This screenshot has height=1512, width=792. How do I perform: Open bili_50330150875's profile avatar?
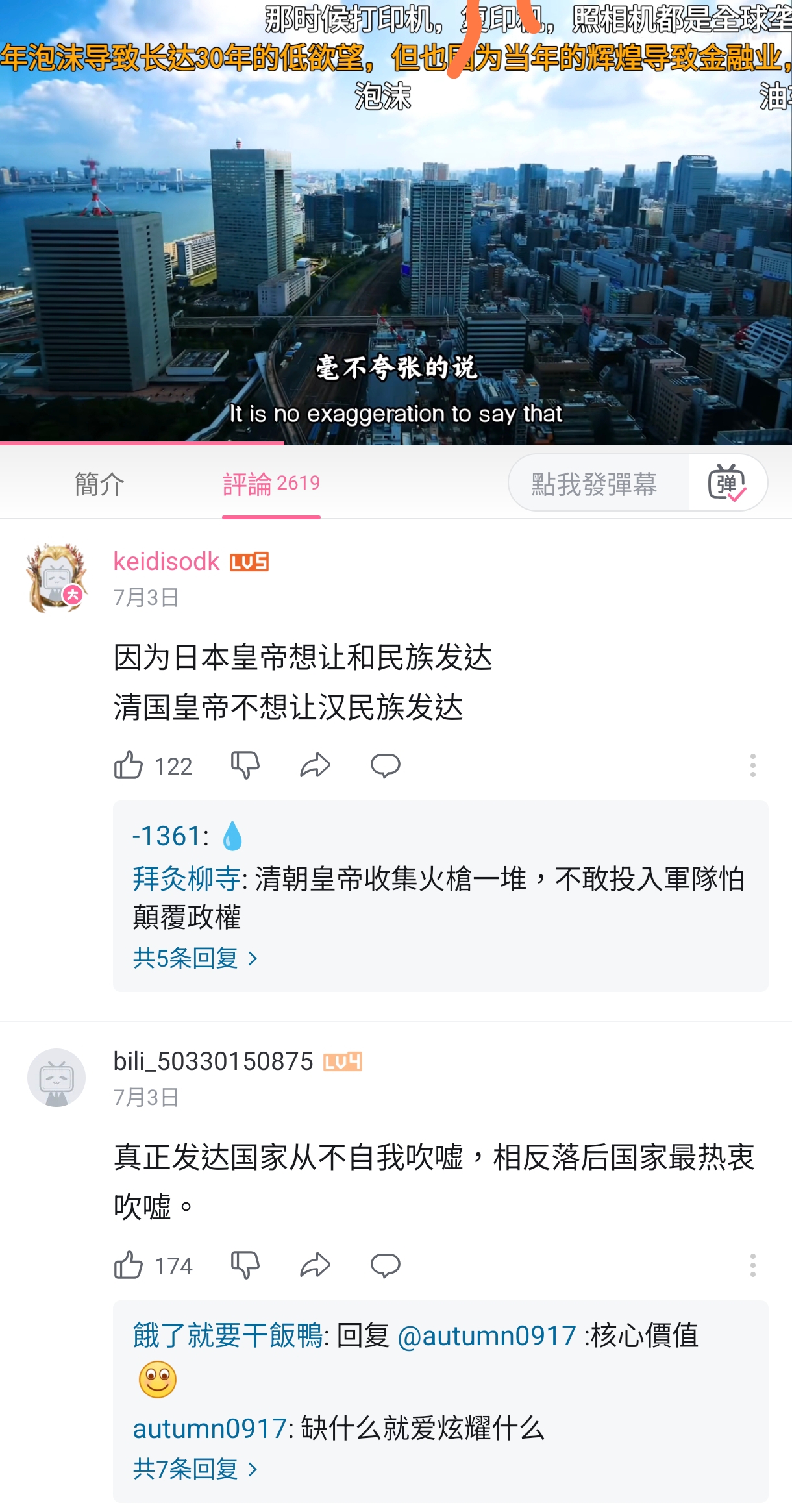(x=57, y=1078)
